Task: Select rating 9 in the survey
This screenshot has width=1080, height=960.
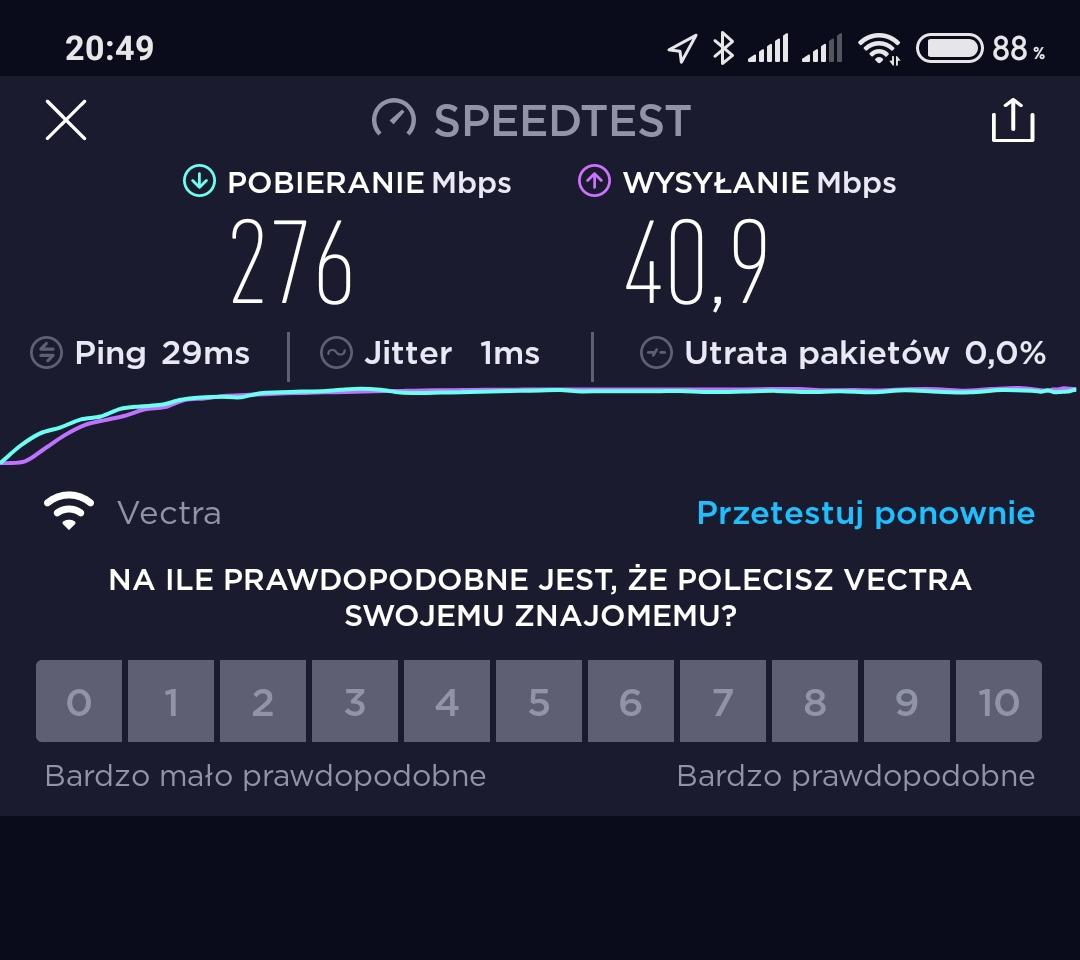Action: point(907,702)
